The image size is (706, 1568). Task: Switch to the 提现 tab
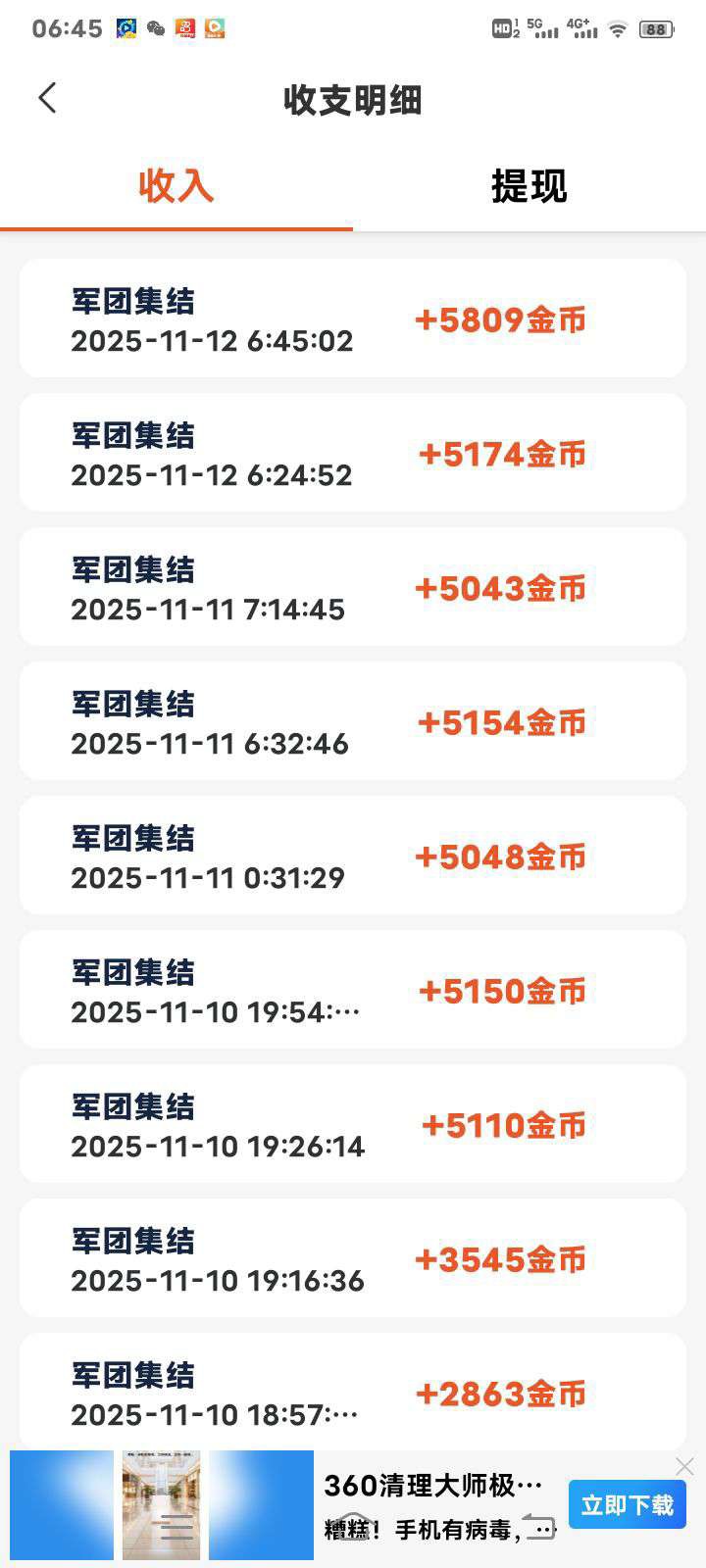click(528, 188)
